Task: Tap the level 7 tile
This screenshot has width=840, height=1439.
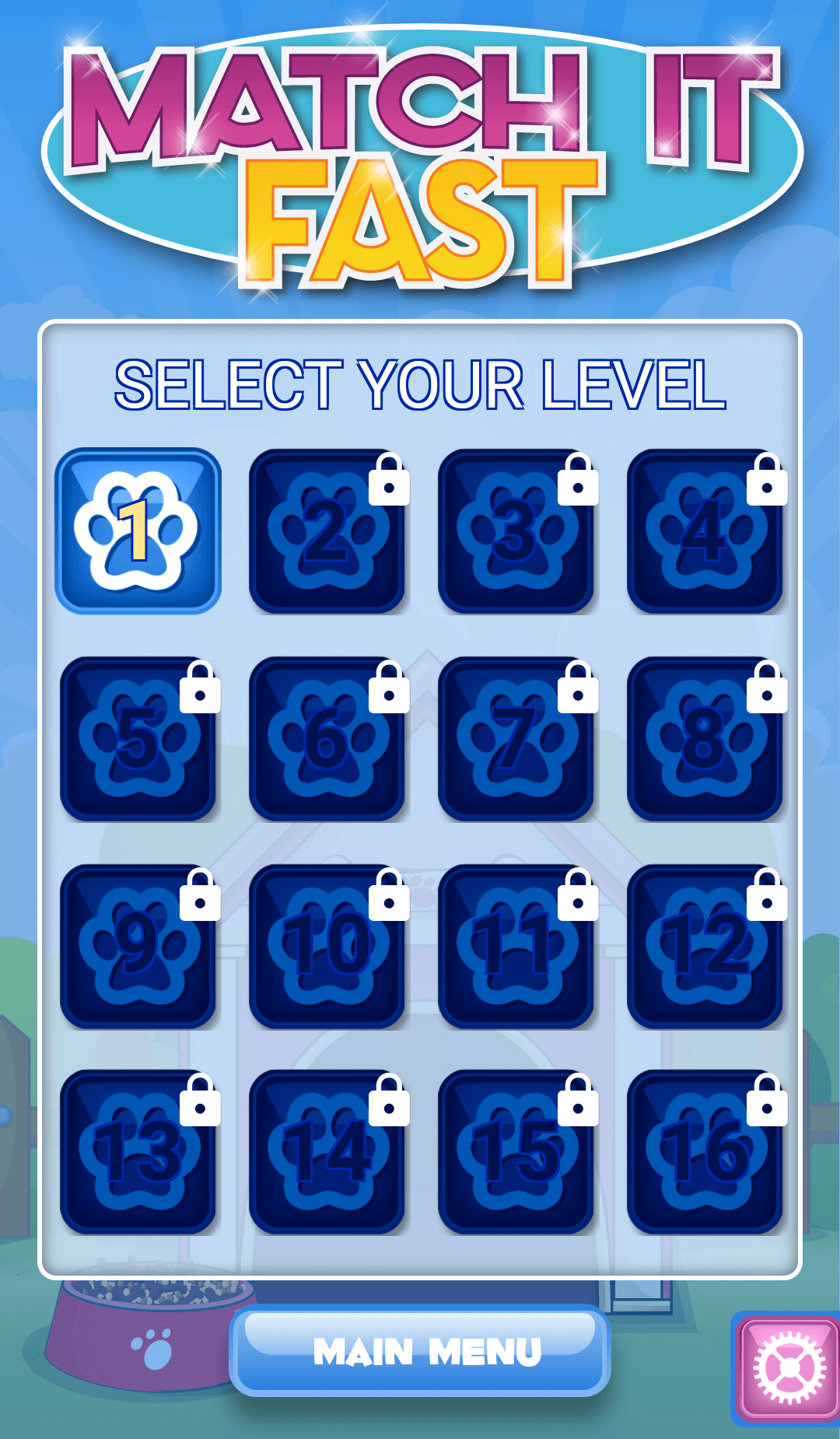Action: [516, 739]
